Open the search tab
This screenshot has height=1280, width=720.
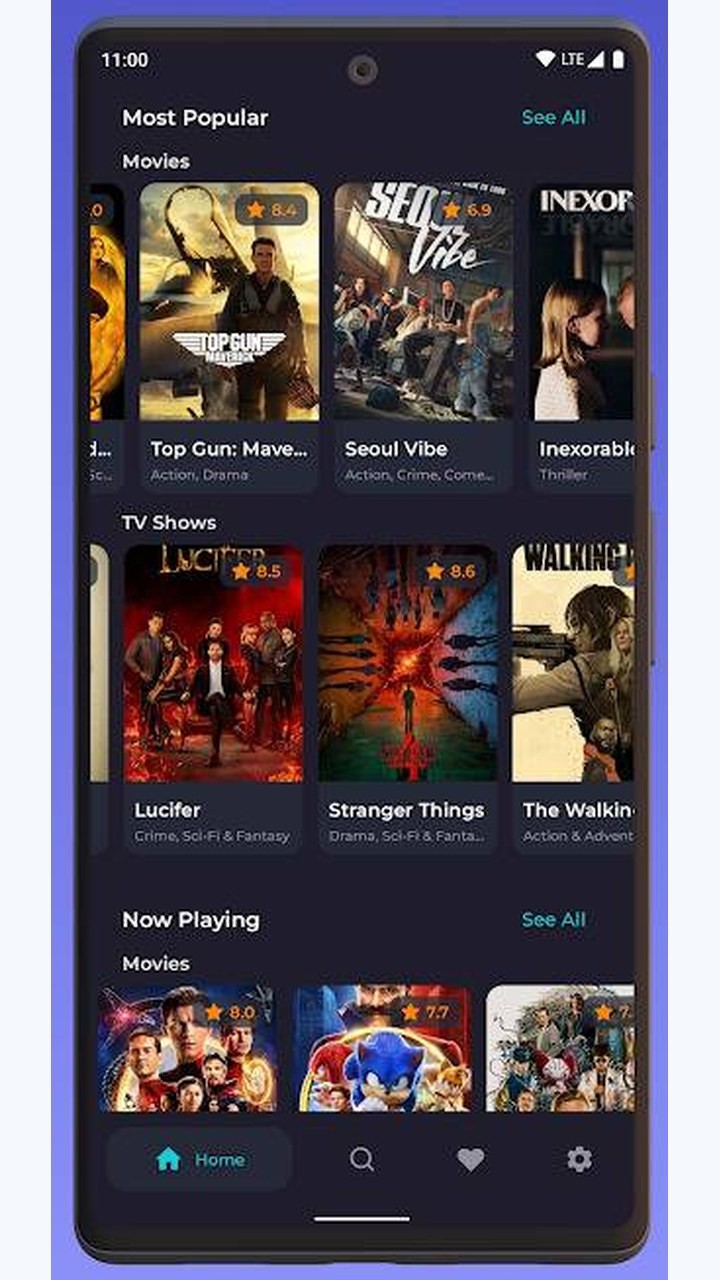[362, 1160]
